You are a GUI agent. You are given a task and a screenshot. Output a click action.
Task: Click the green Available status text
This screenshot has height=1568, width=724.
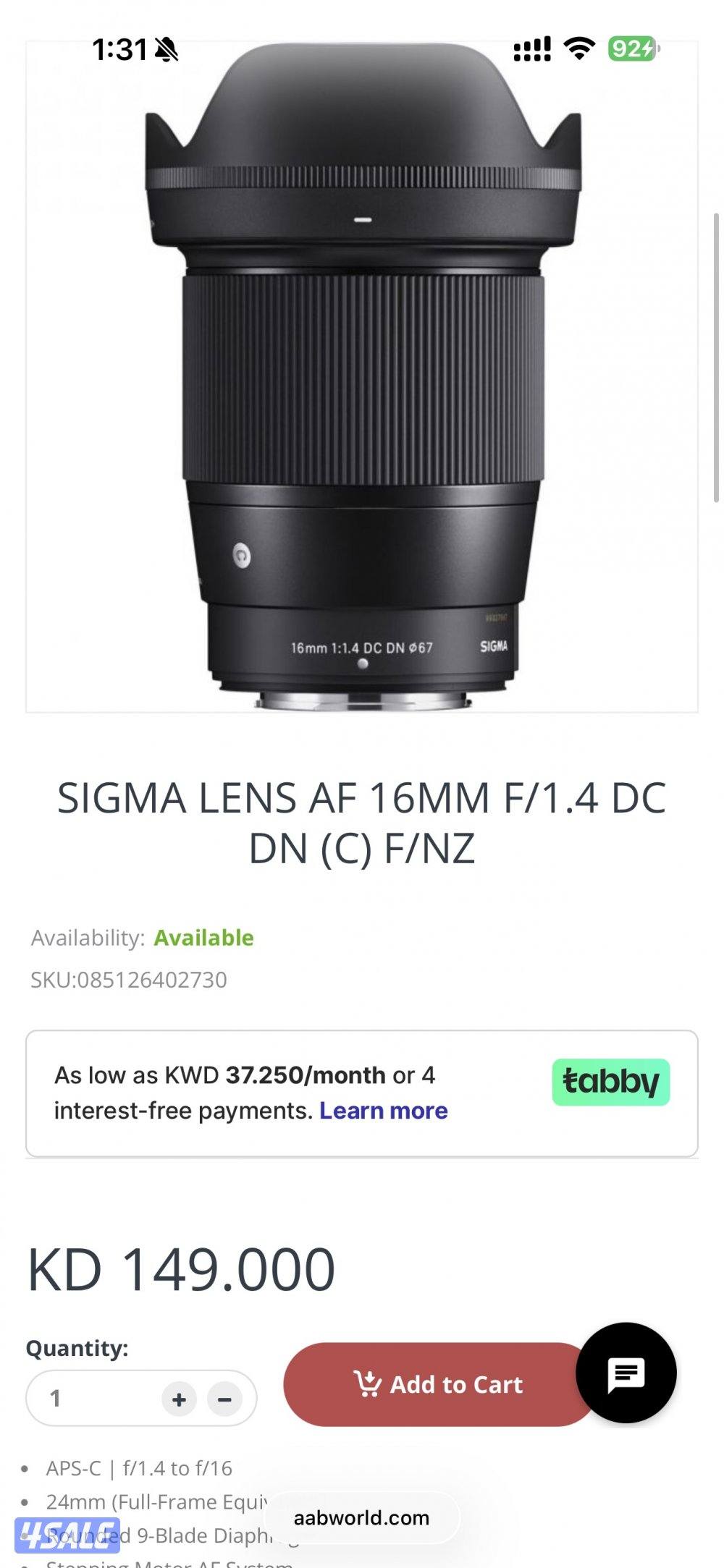203,938
